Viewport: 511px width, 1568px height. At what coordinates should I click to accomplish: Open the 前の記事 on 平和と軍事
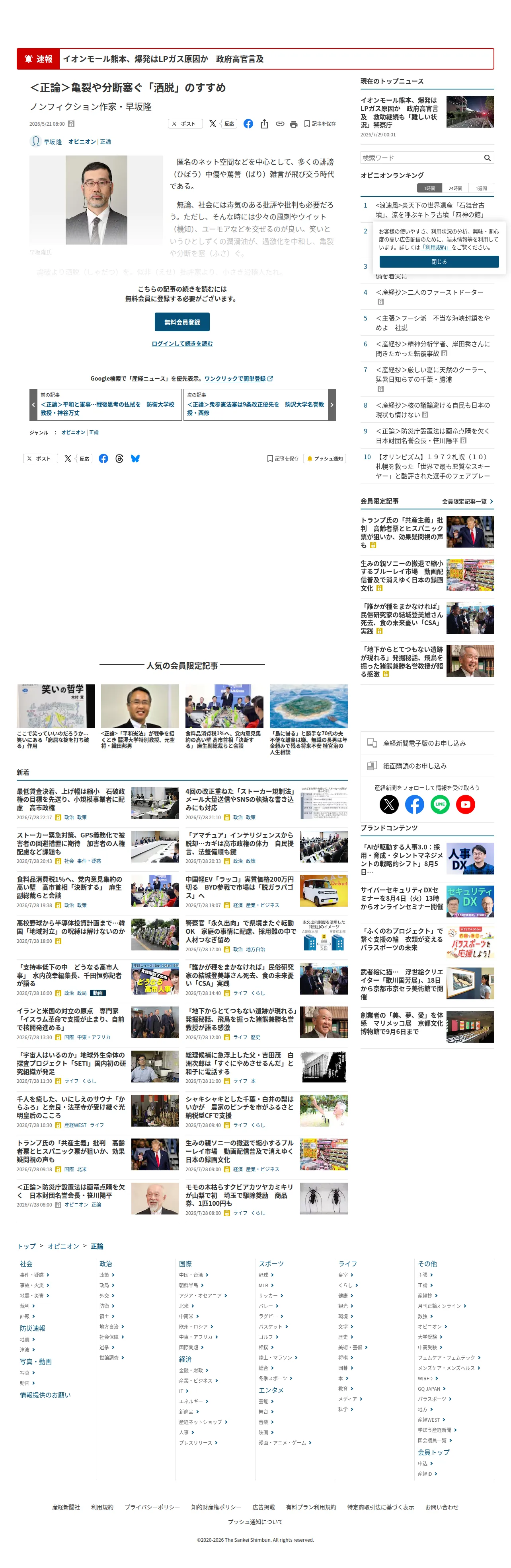pos(105,405)
